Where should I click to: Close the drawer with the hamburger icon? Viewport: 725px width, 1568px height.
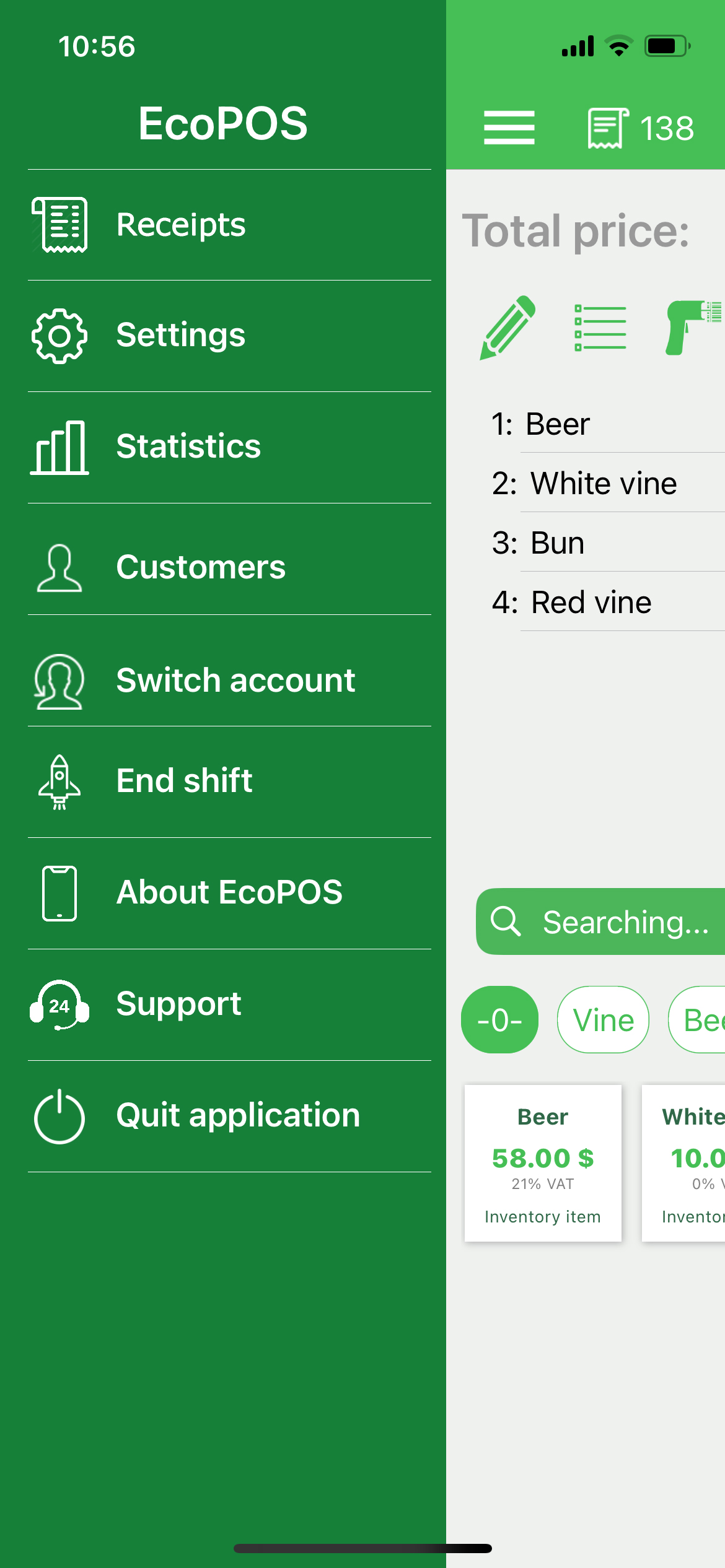(509, 128)
